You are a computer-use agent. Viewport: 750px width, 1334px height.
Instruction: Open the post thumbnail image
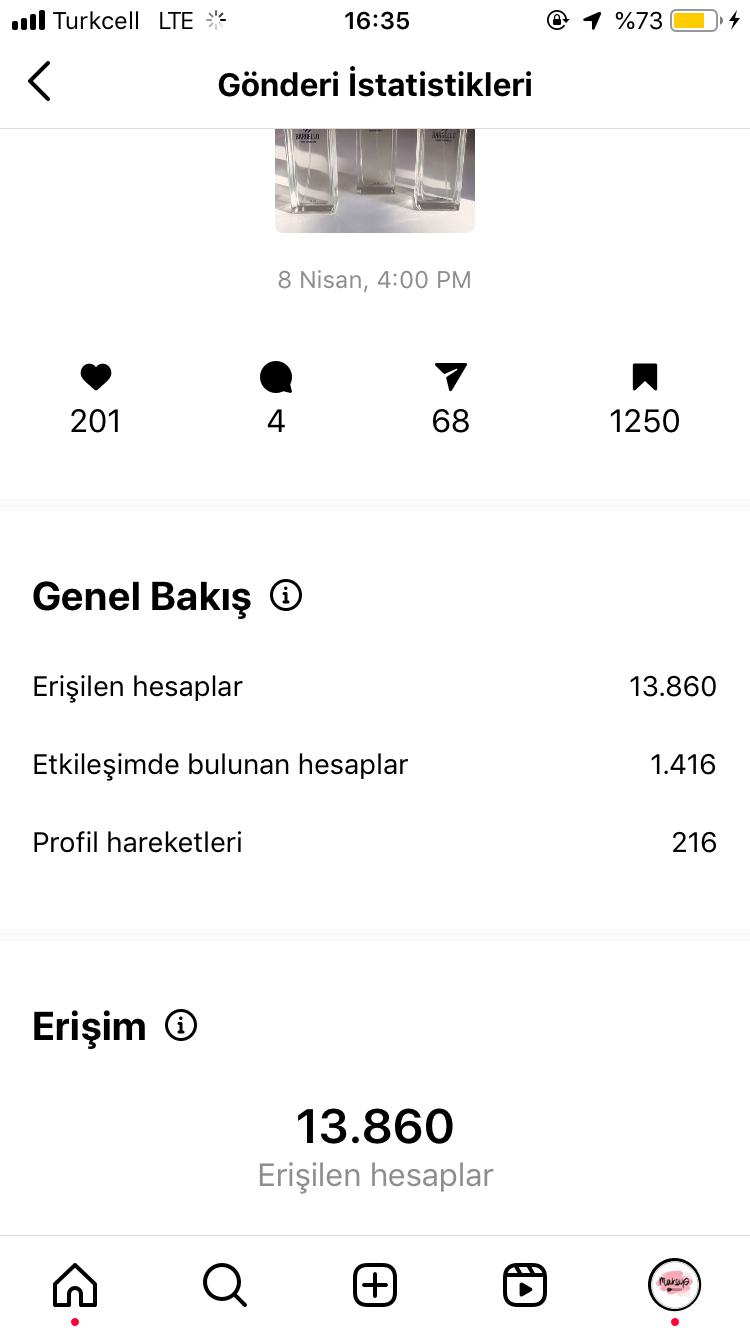coord(375,180)
